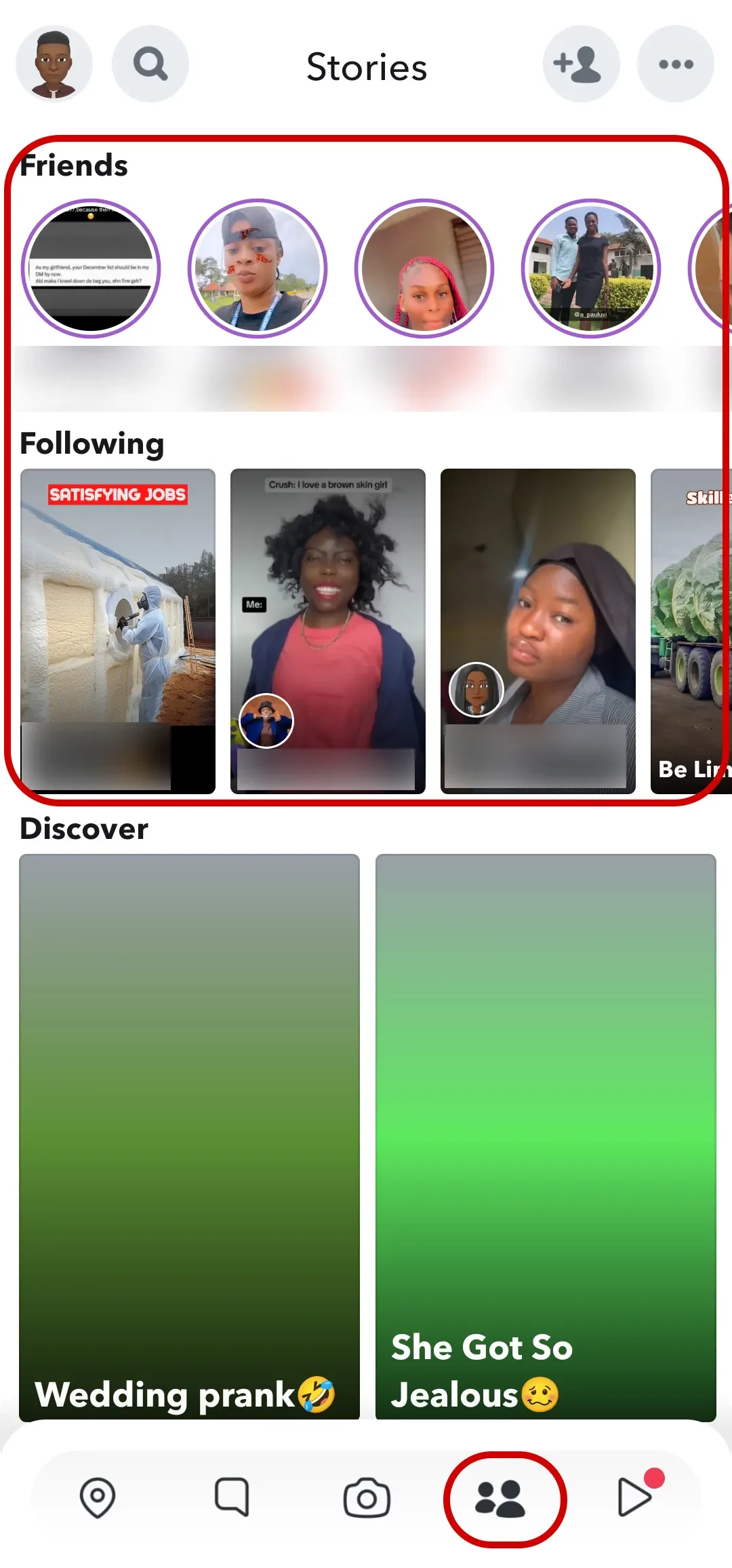Tap the add friend icon
The height and width of the screenshot is (1568, 732).
pyautogui.click(x=581, y=64)
